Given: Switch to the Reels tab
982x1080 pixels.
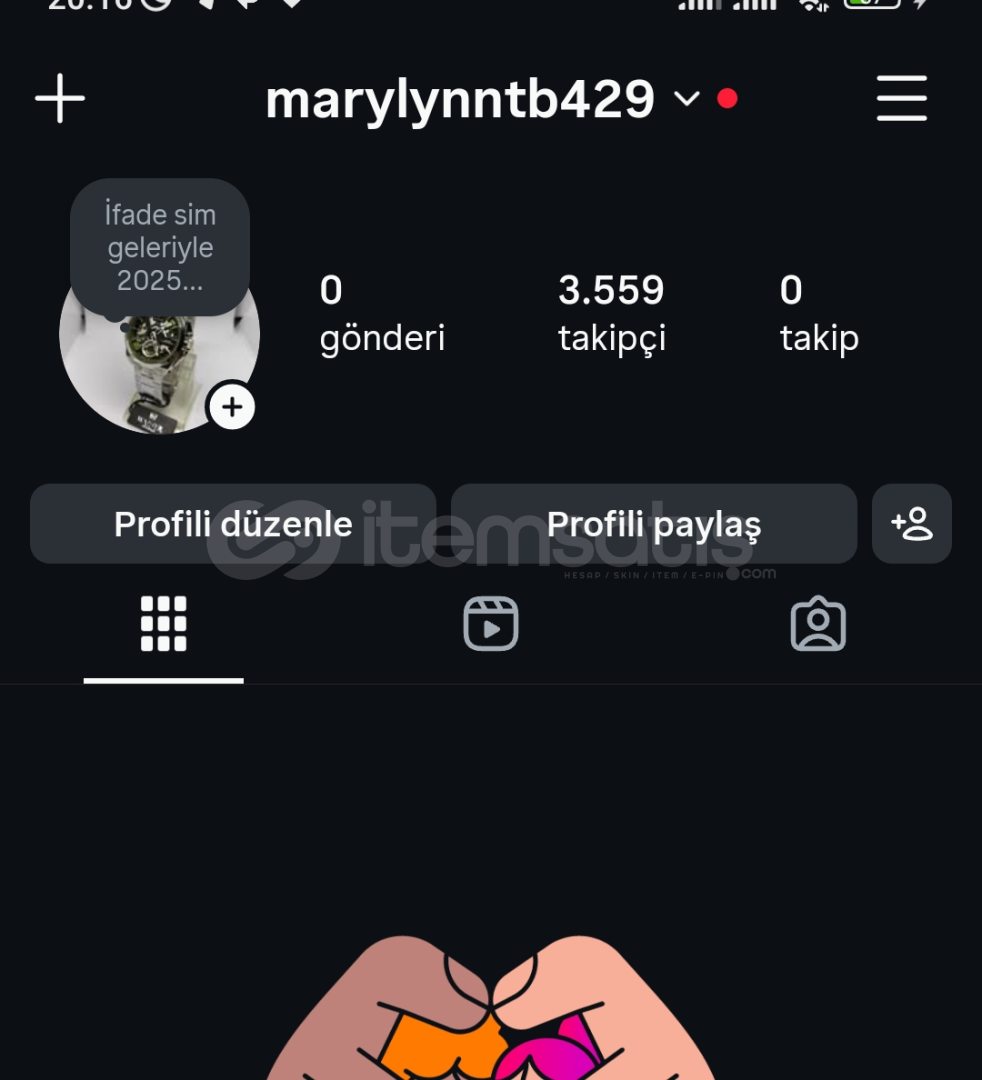Looking at the screenshot, I should click(491, 625).
